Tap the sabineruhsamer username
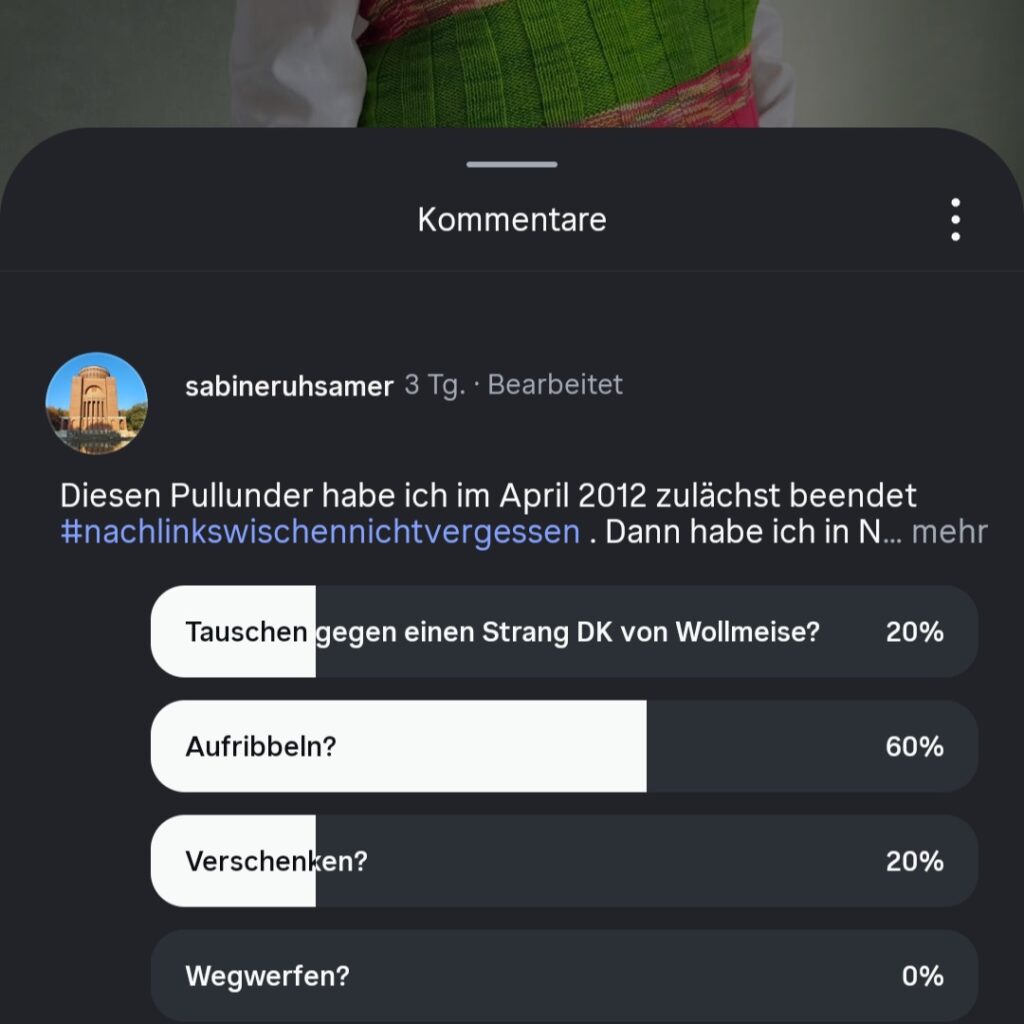Screen dimensions: 1024x1024 (289, 386)
